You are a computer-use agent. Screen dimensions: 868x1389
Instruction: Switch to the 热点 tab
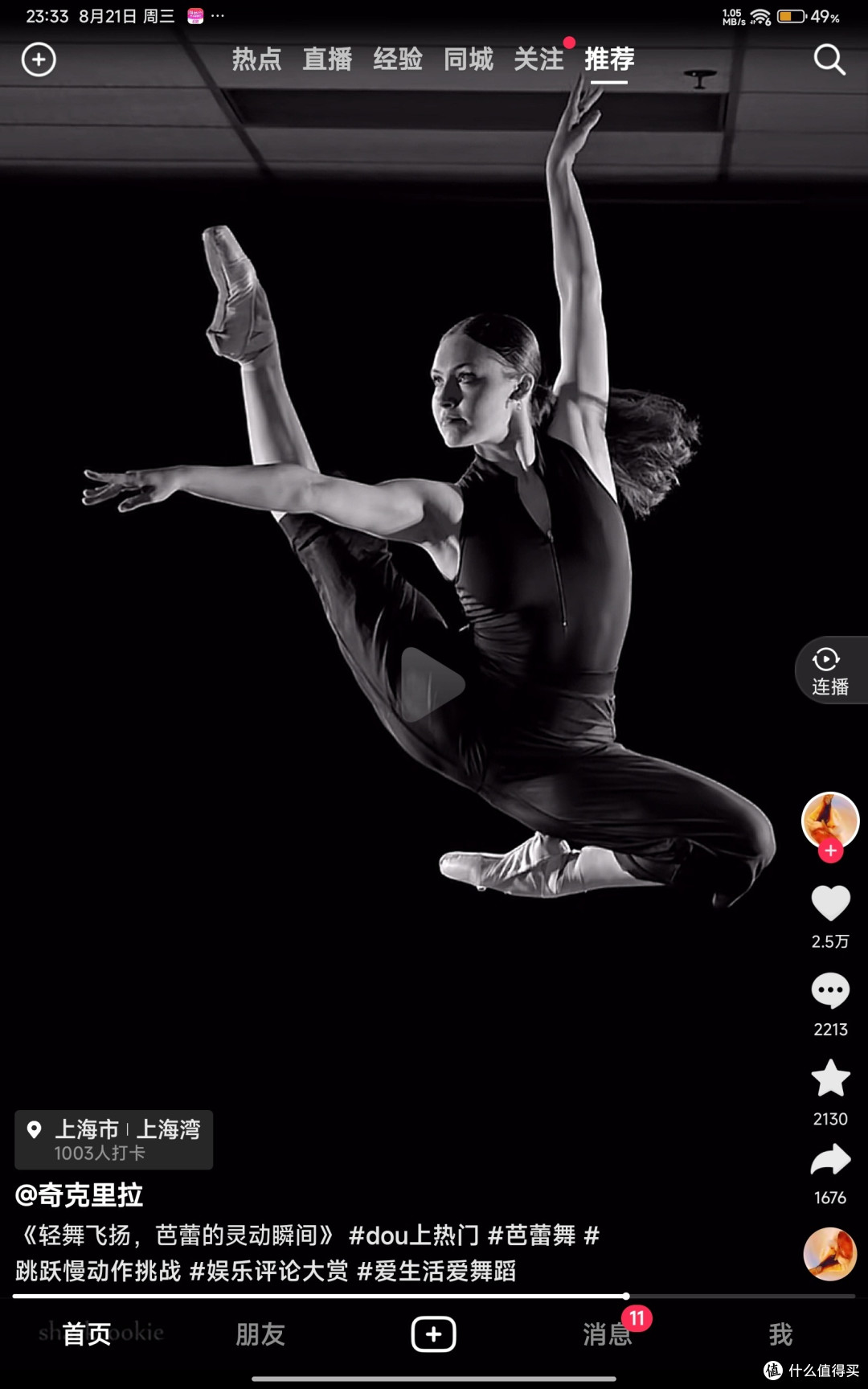click(257, 59)
